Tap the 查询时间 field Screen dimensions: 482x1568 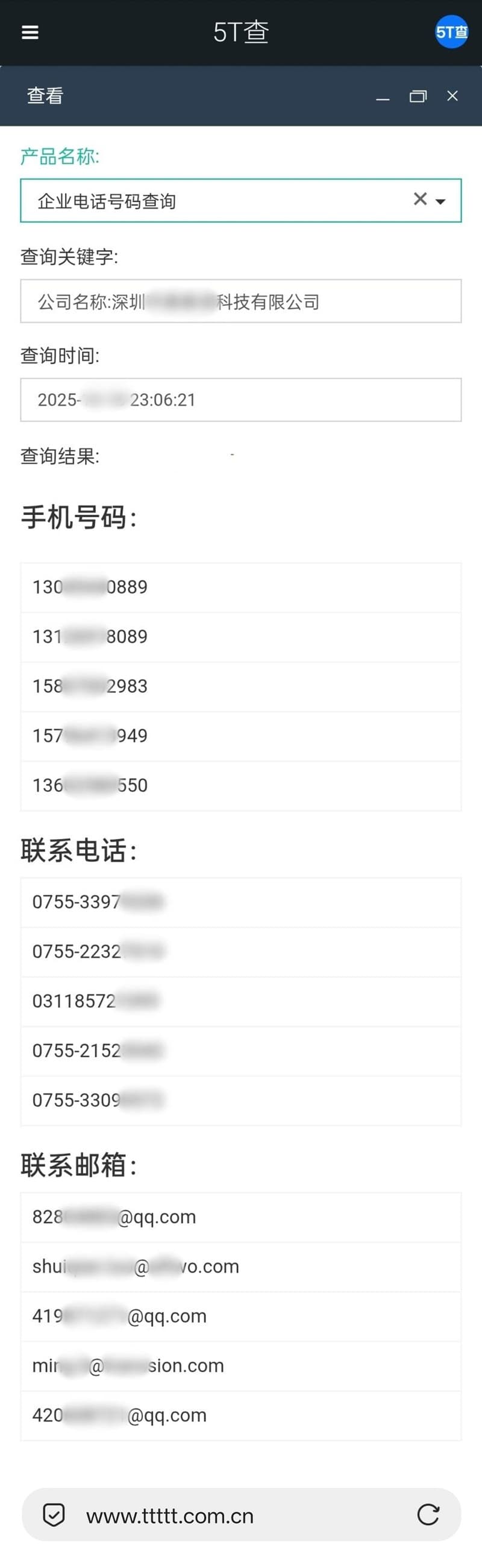[x=240, y=400]
